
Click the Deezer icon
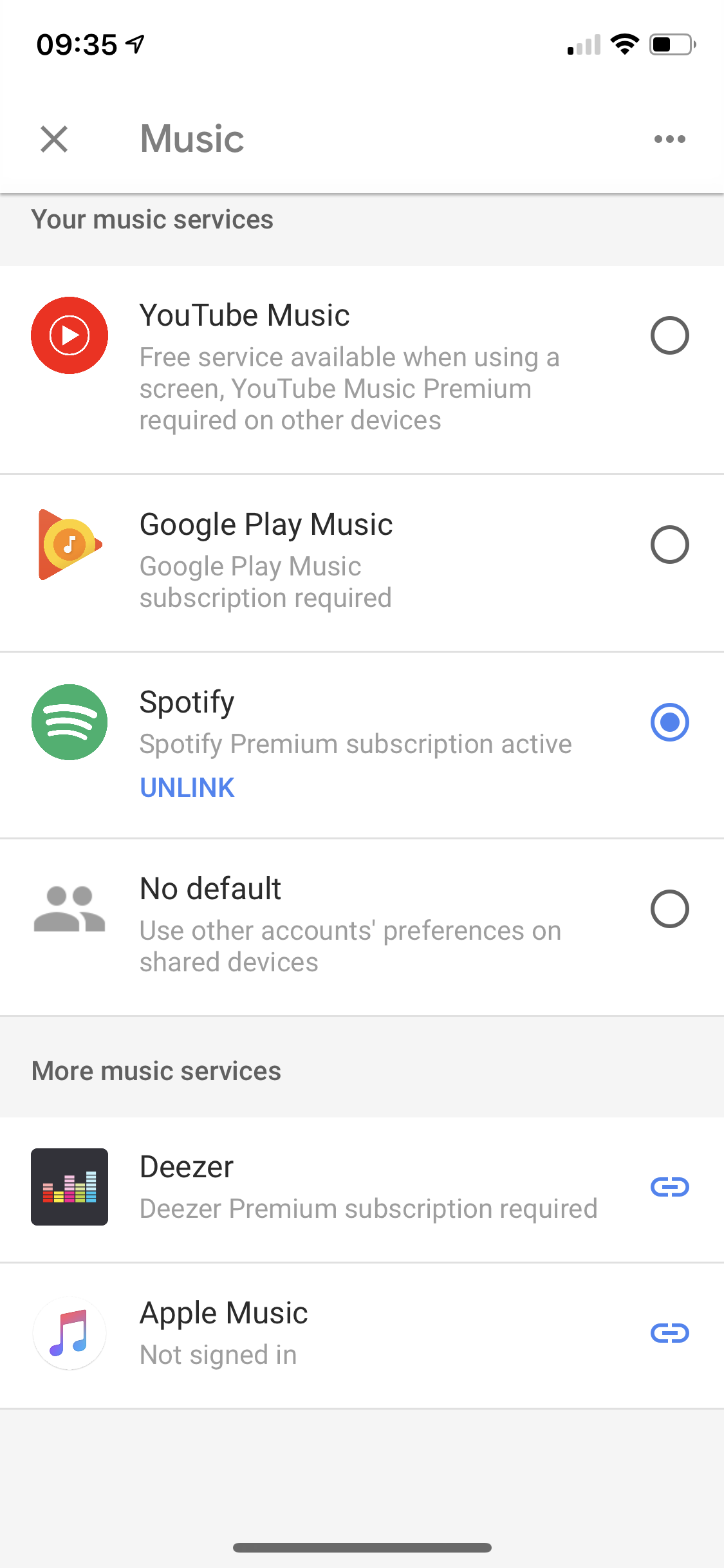[69, 1188]
